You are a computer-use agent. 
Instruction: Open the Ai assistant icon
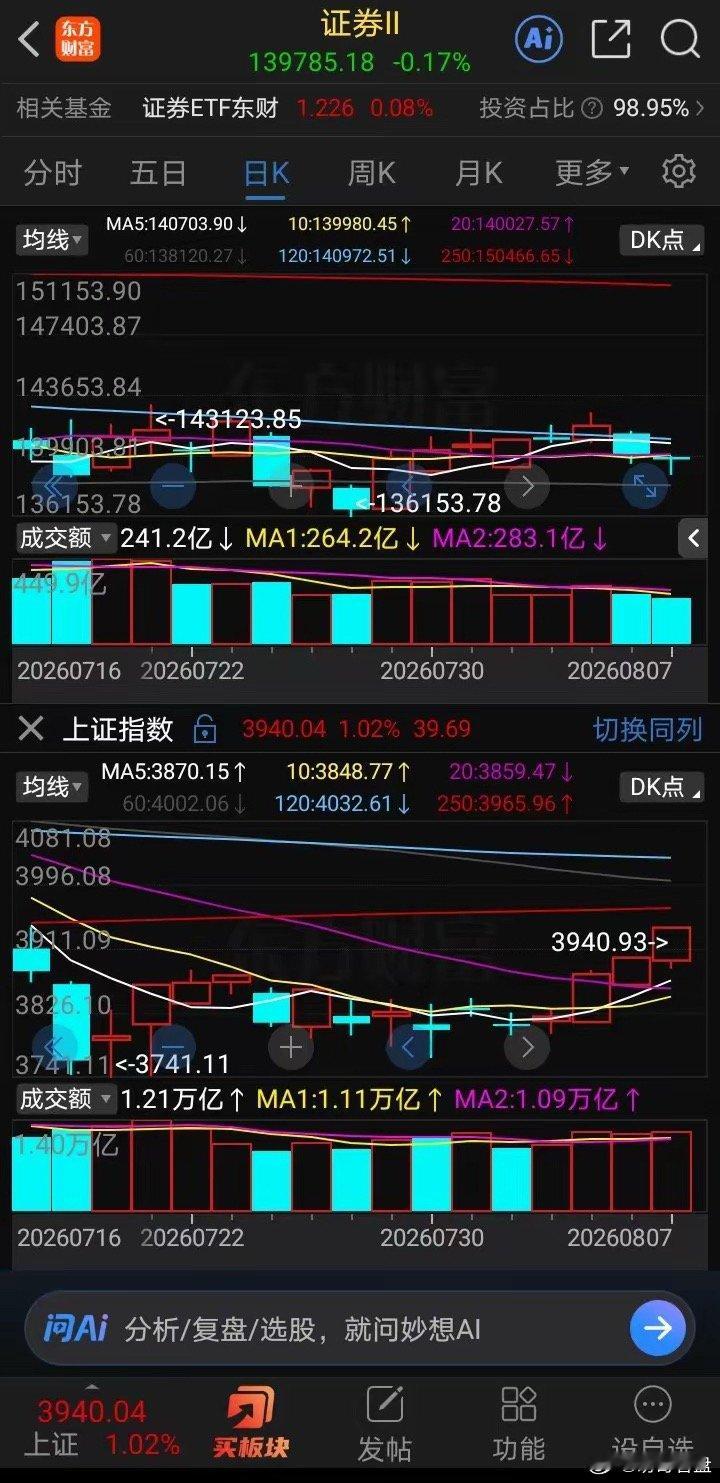(x=538, y=40)
